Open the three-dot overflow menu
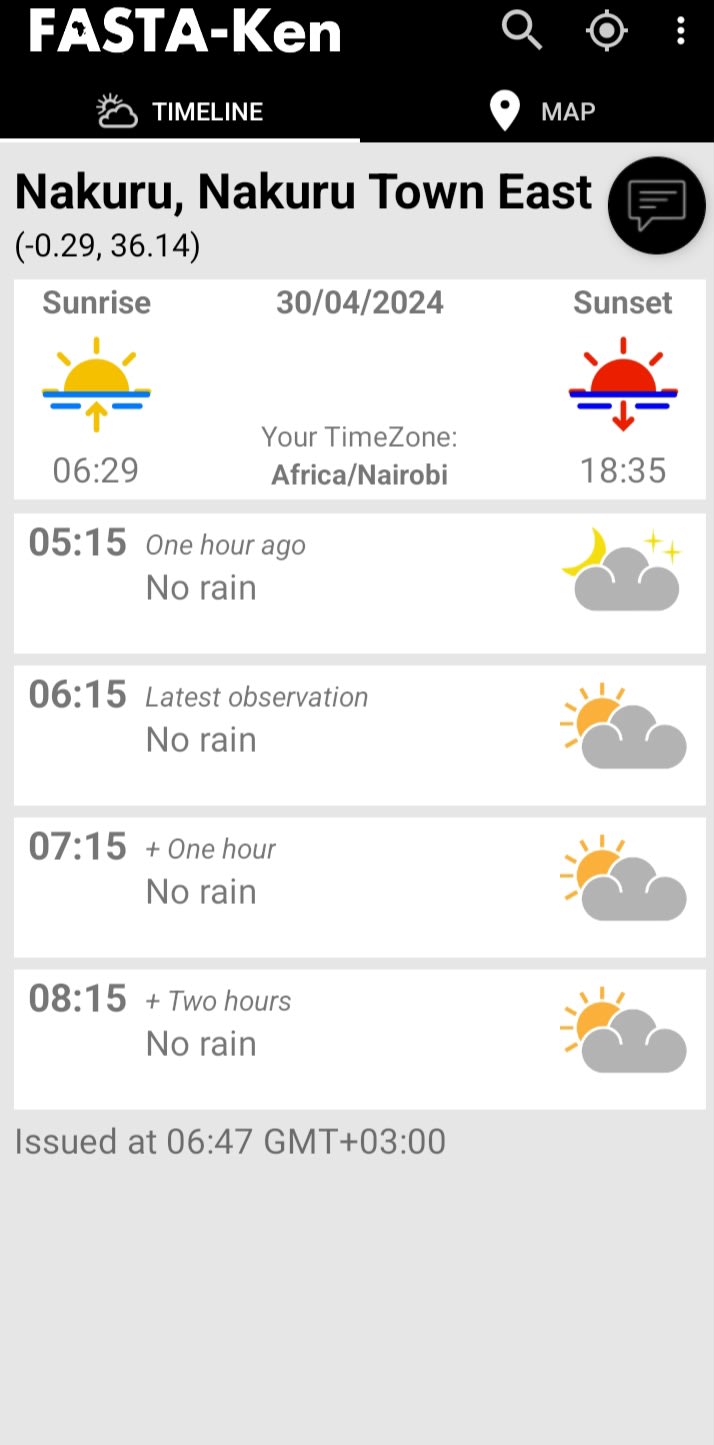Viewport: 714px width, 1445px height. point(681,31)
